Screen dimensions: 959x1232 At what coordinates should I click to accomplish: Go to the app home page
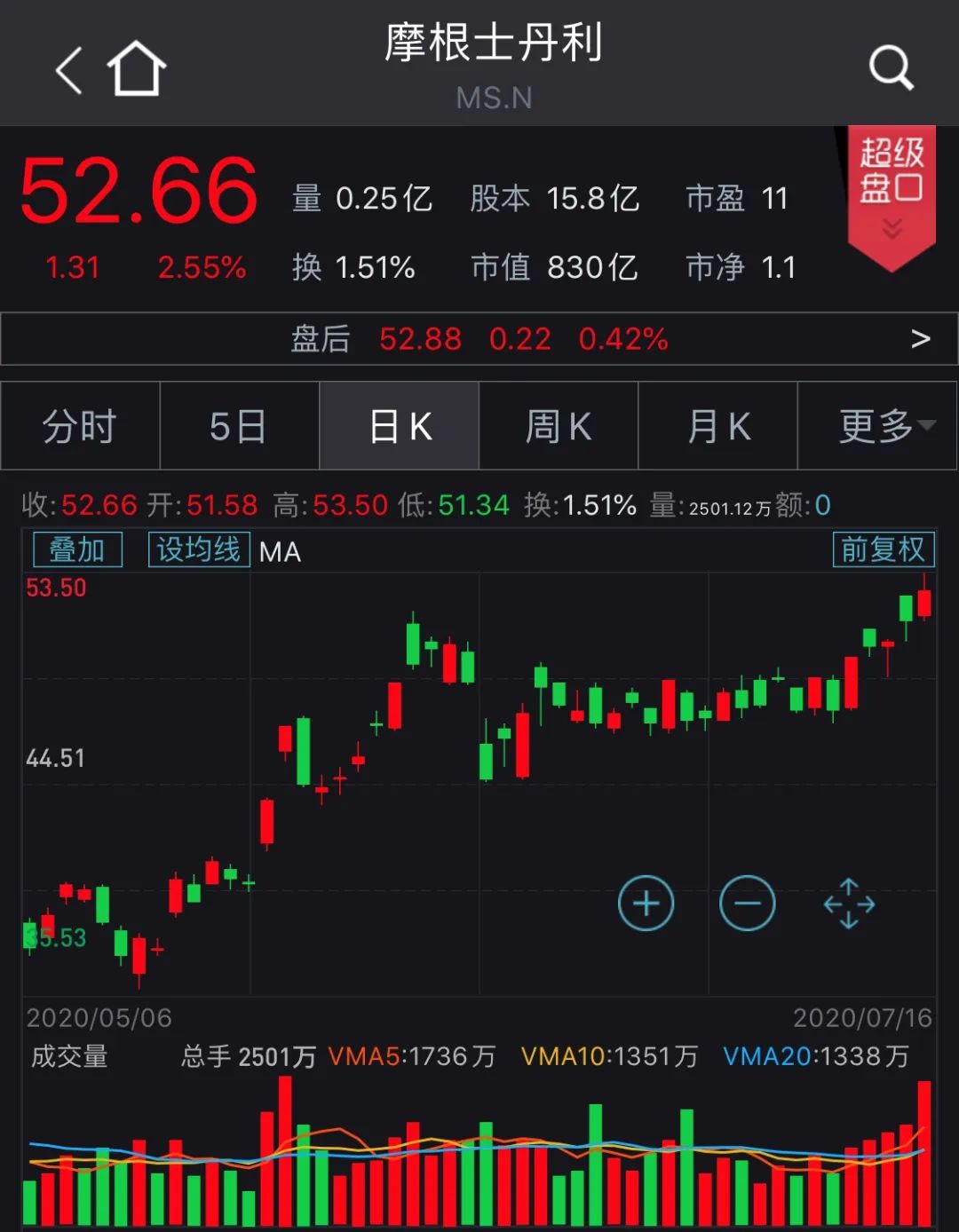click(137, 69)
